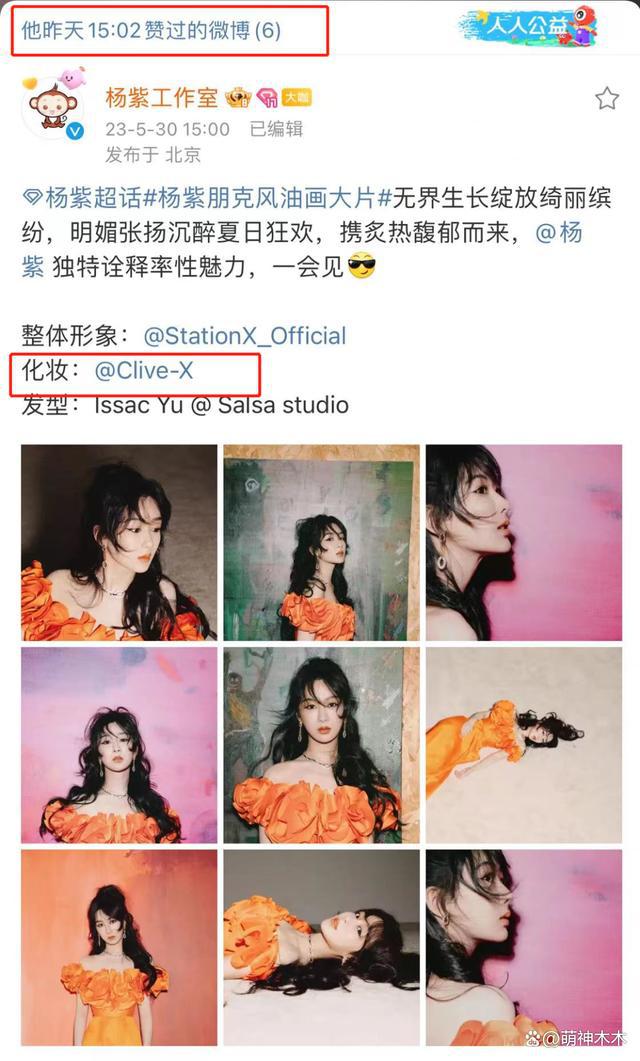View the photo of her lying on her back

coord(321,948)
